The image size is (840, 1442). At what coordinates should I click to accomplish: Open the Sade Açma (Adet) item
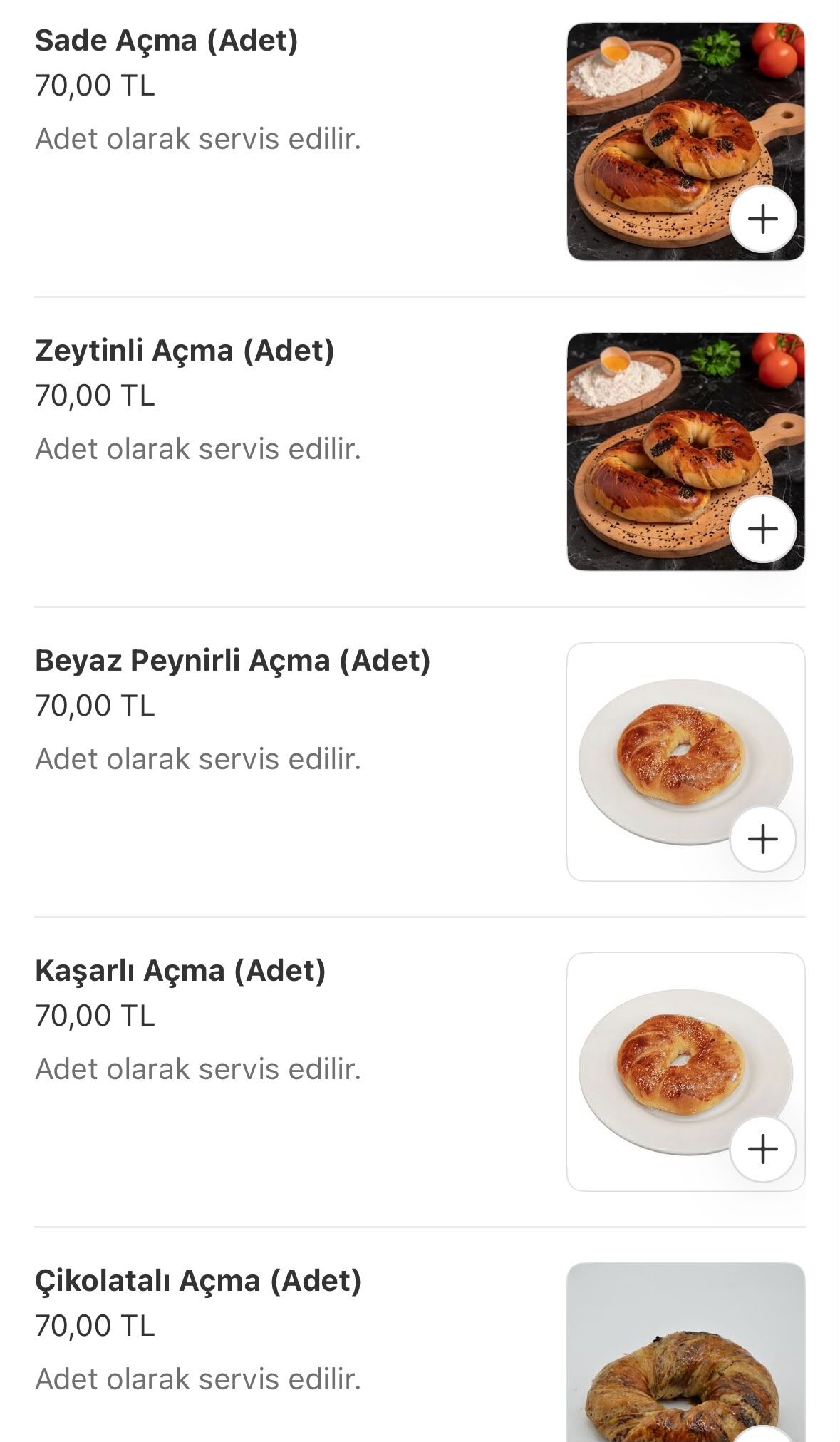(x=420, y=142)
